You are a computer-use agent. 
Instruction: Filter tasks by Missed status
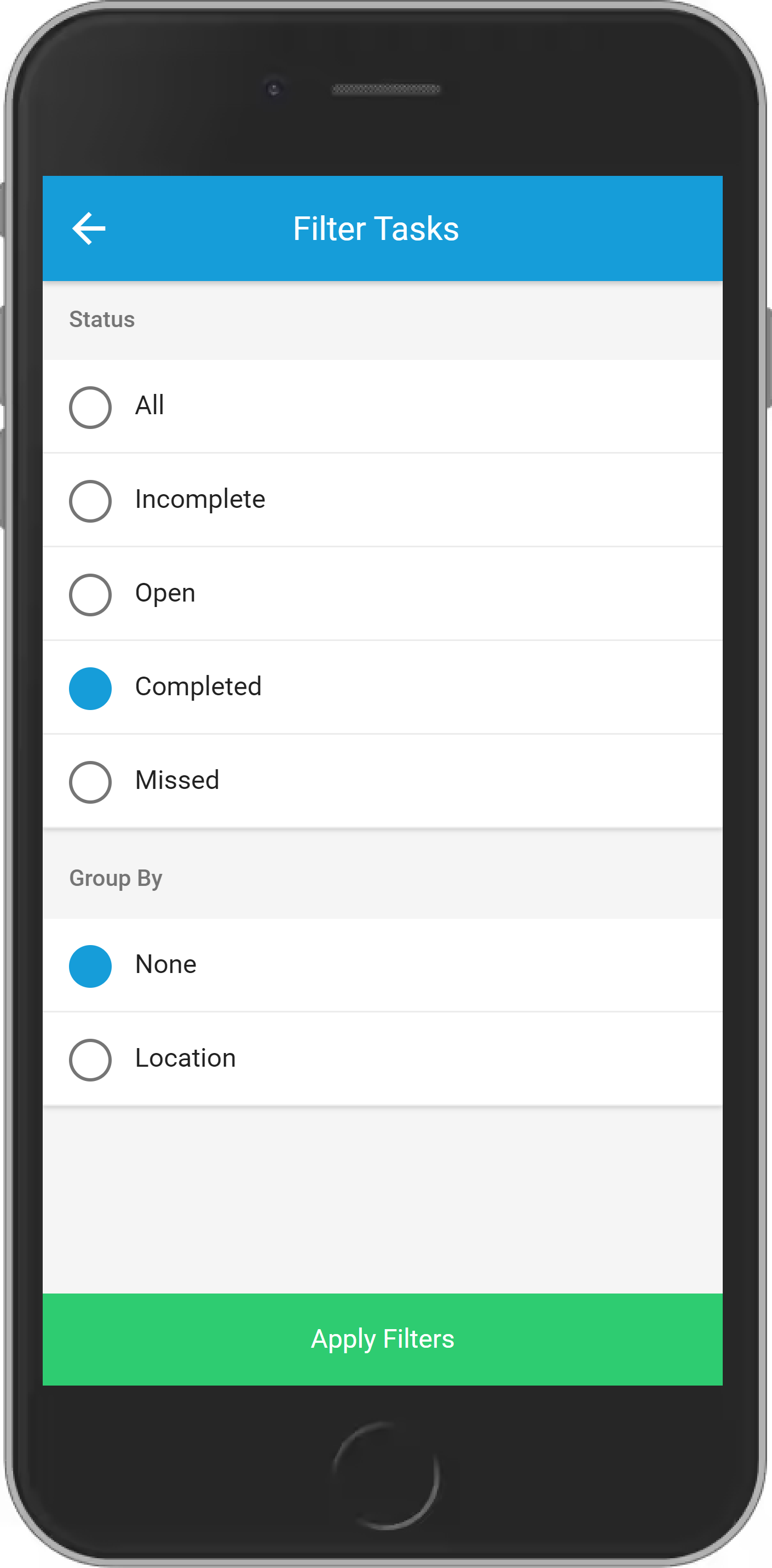tap(382, 782)
